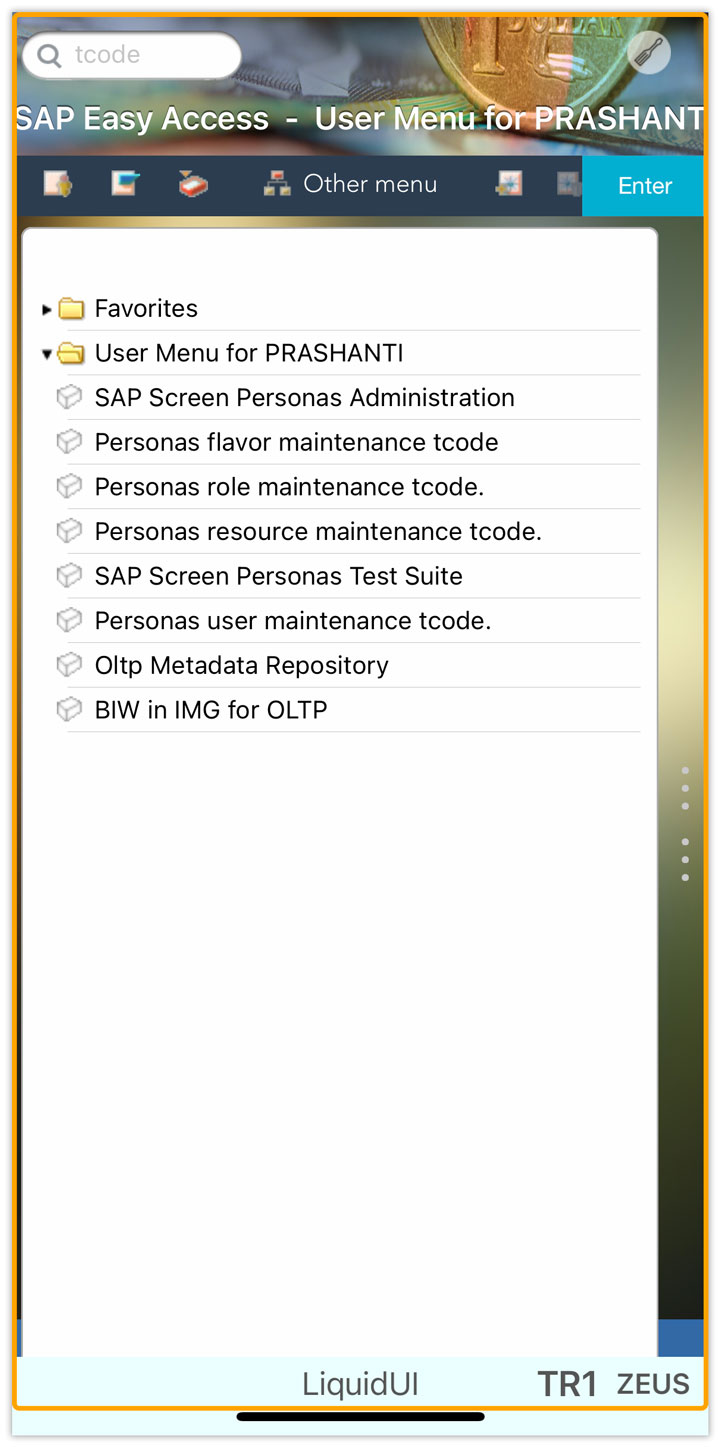The height and width of the screenshot is (1447, 720).
Task: Tap the toolbar icon right of Other menu
Action: click(509, 184)
